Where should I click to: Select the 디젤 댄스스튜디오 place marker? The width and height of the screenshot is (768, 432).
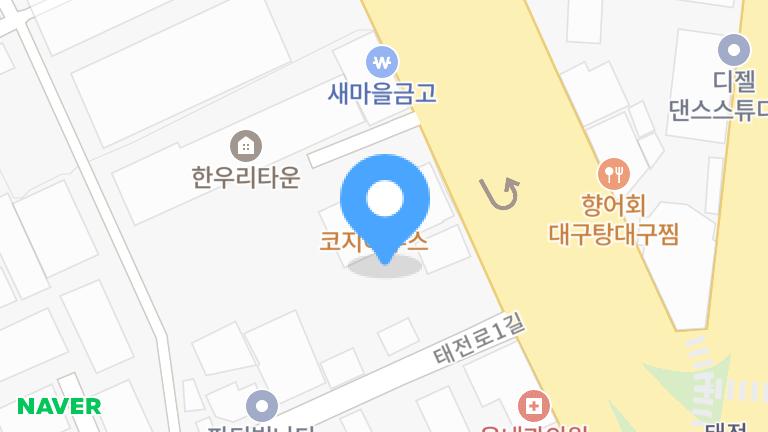734,50
